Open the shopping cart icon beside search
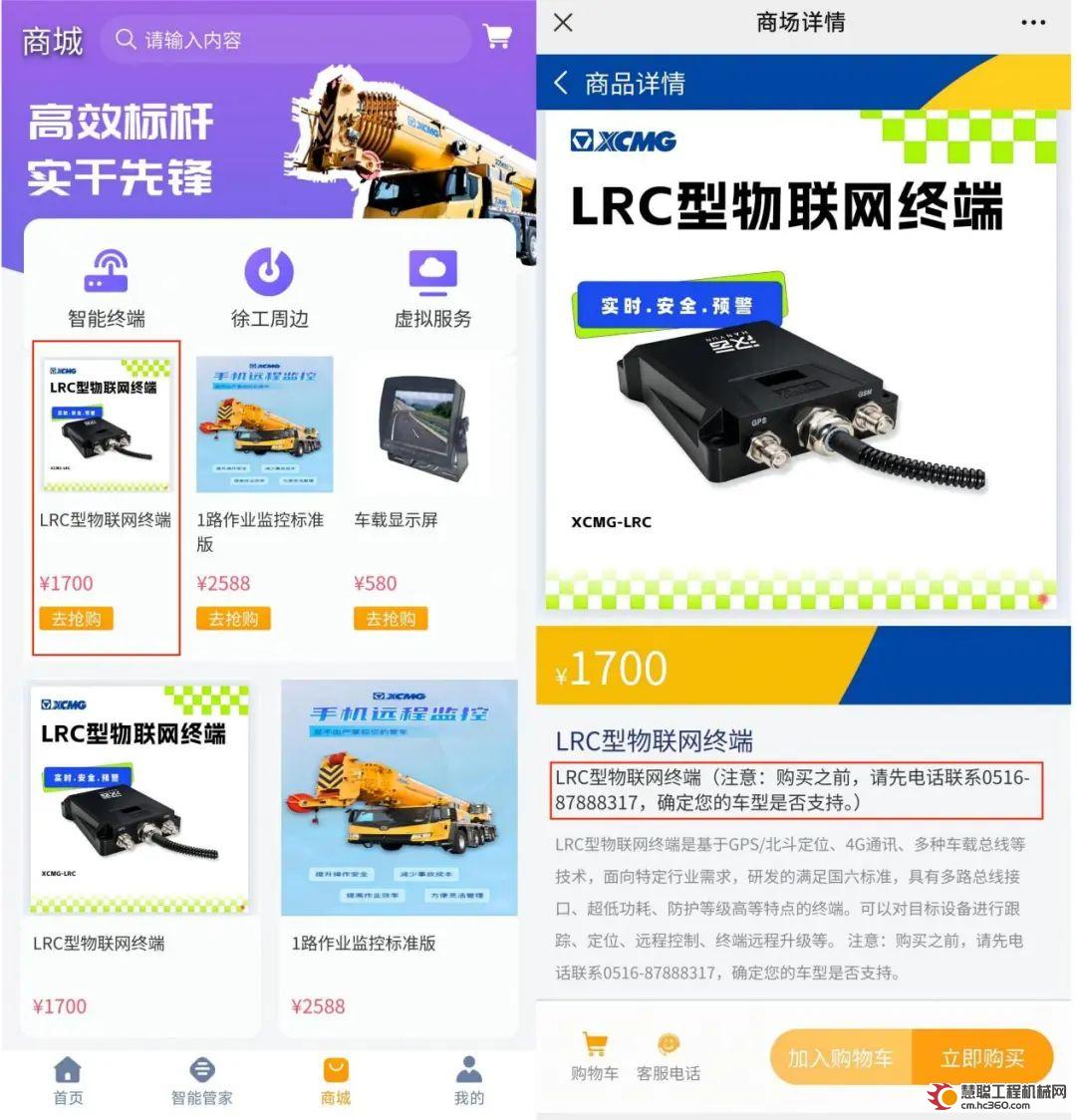The width and height of the screenshot is (1076, 1120). click(x=497, y=37)
